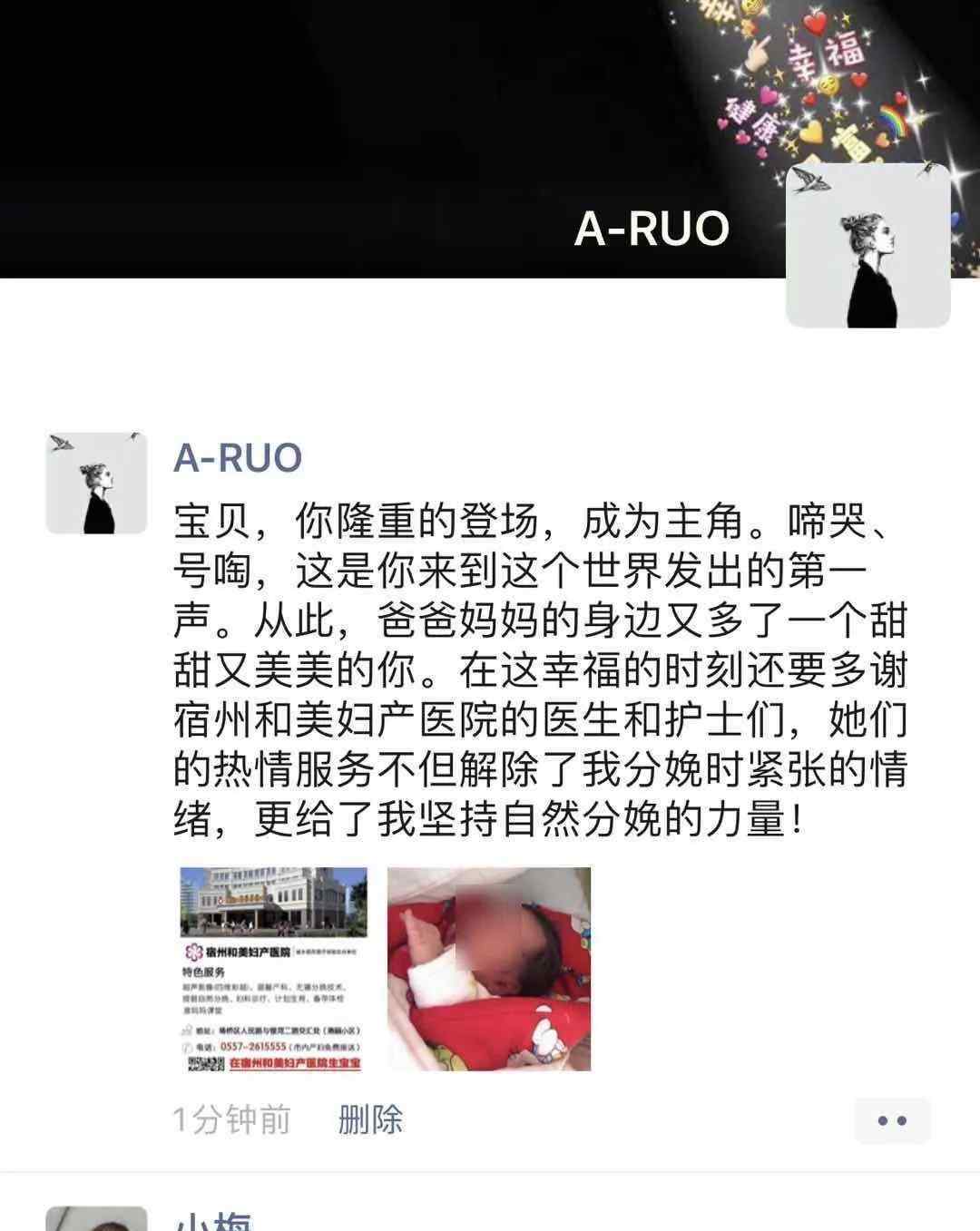Open the like and comment dots button

point(892,1120)
